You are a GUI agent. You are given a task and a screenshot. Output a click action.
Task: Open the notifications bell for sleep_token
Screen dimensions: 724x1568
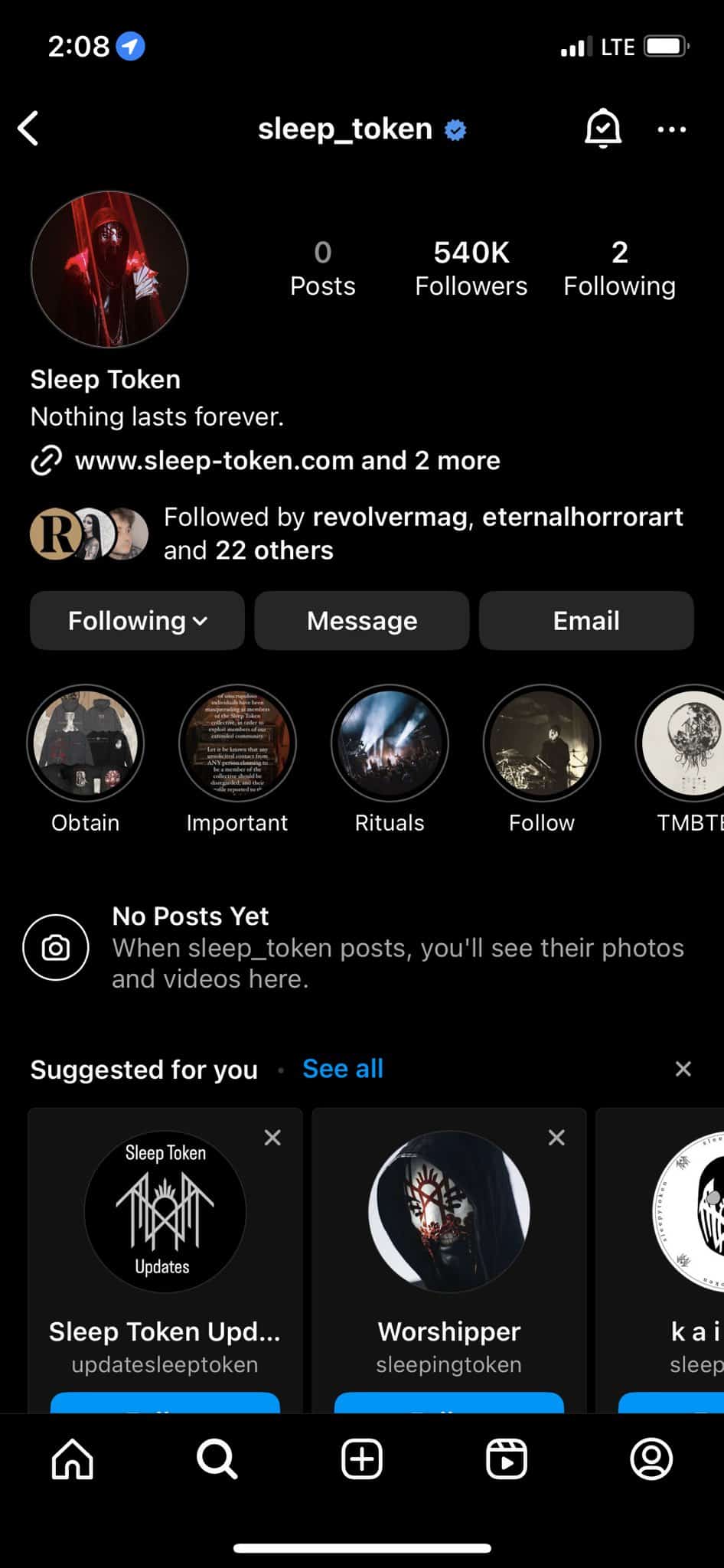click(602, 129)
